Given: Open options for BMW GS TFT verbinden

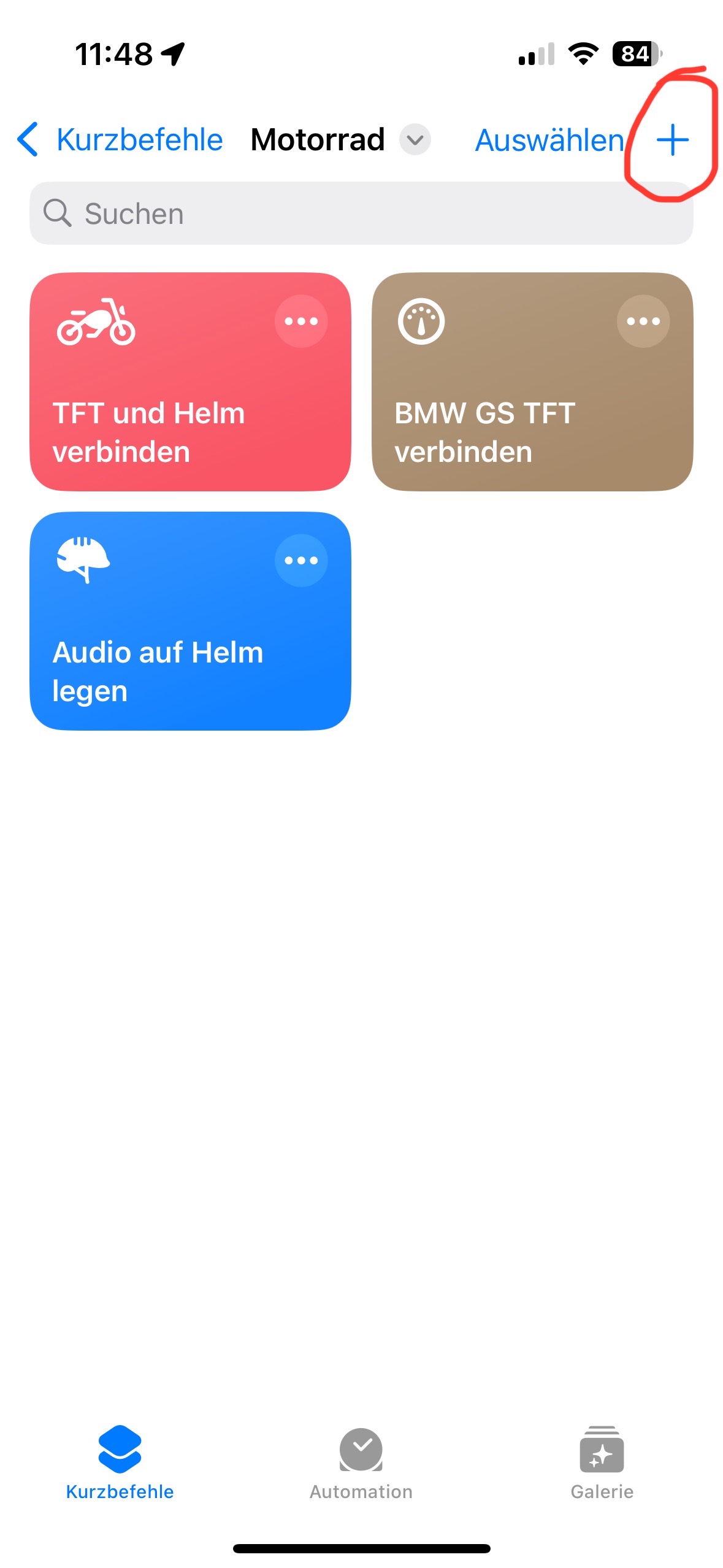Looking at the screenshot, I should pos(643,321).
